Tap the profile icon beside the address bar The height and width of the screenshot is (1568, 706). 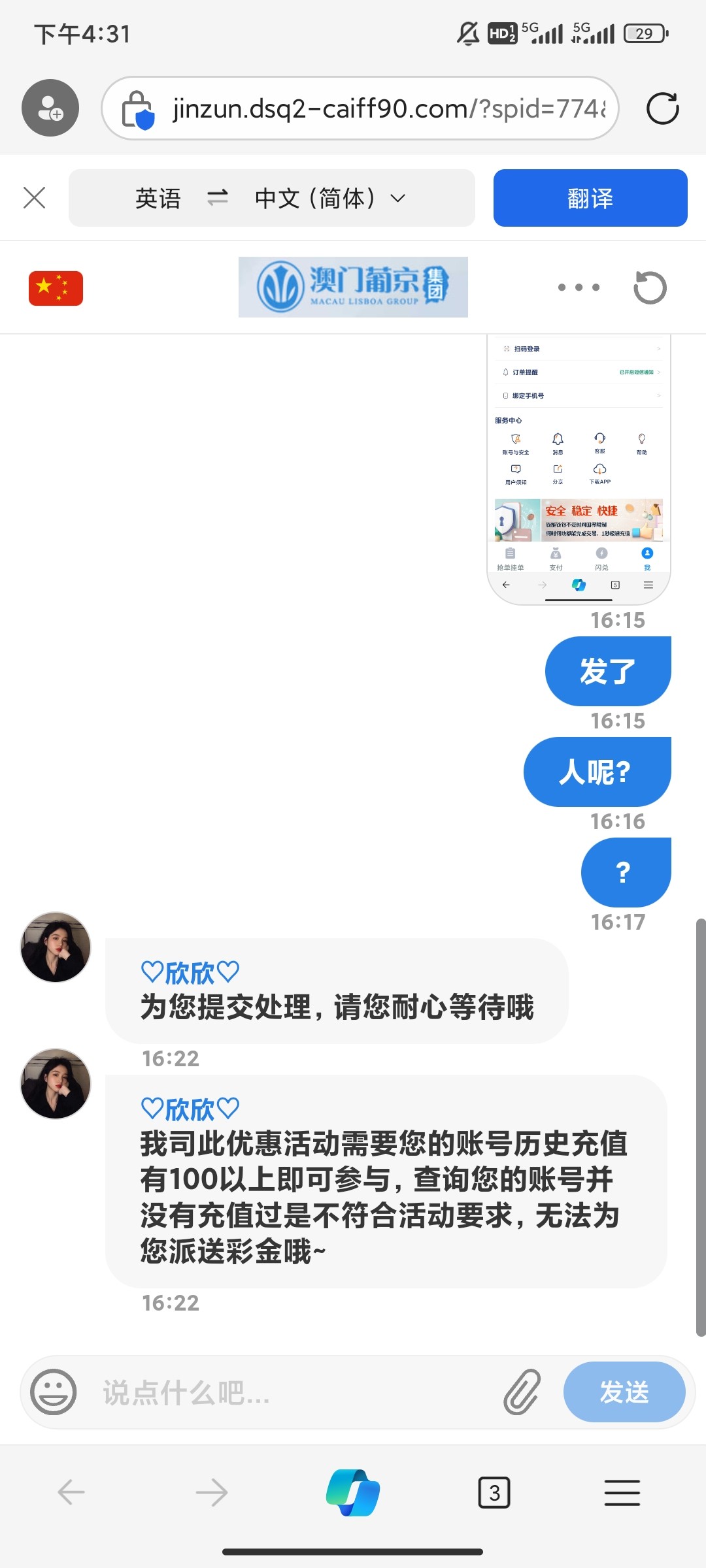click(x=50, y=108)
